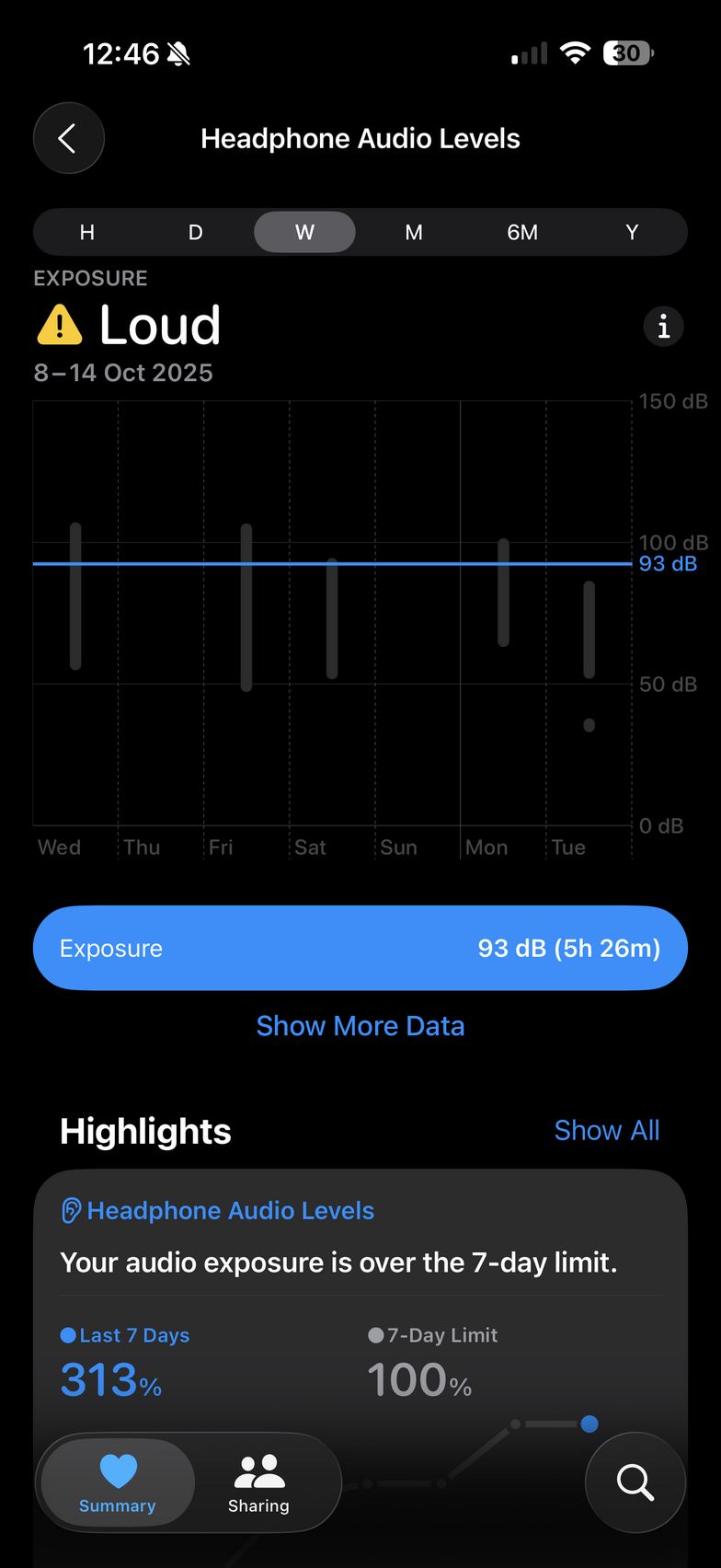Open the Summary tab
The height and width of the screenshot is (1568, 721).
click(118, 1482)
